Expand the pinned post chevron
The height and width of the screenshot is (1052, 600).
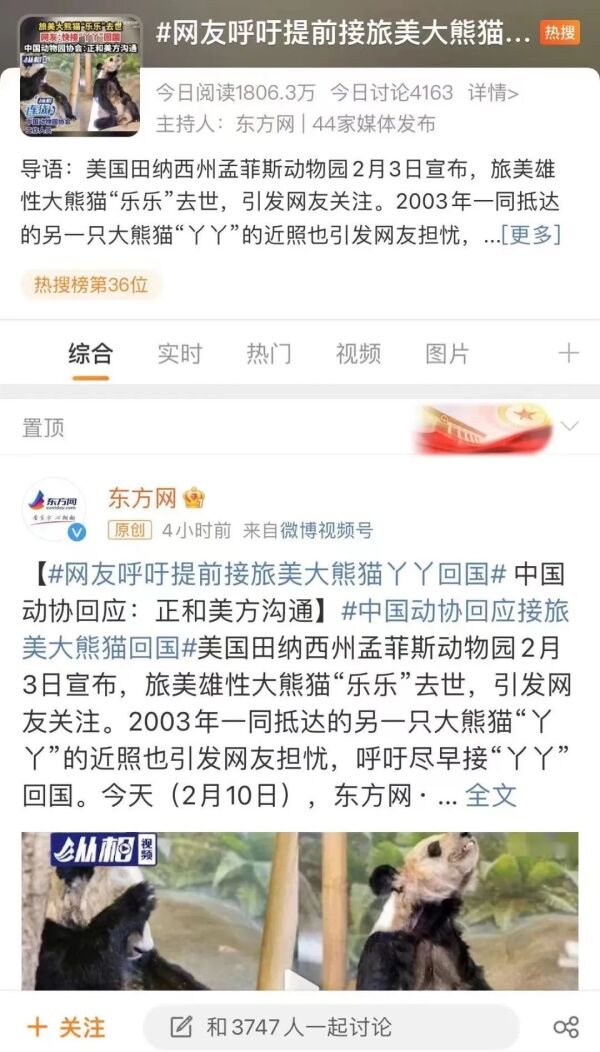pos(569,427)
